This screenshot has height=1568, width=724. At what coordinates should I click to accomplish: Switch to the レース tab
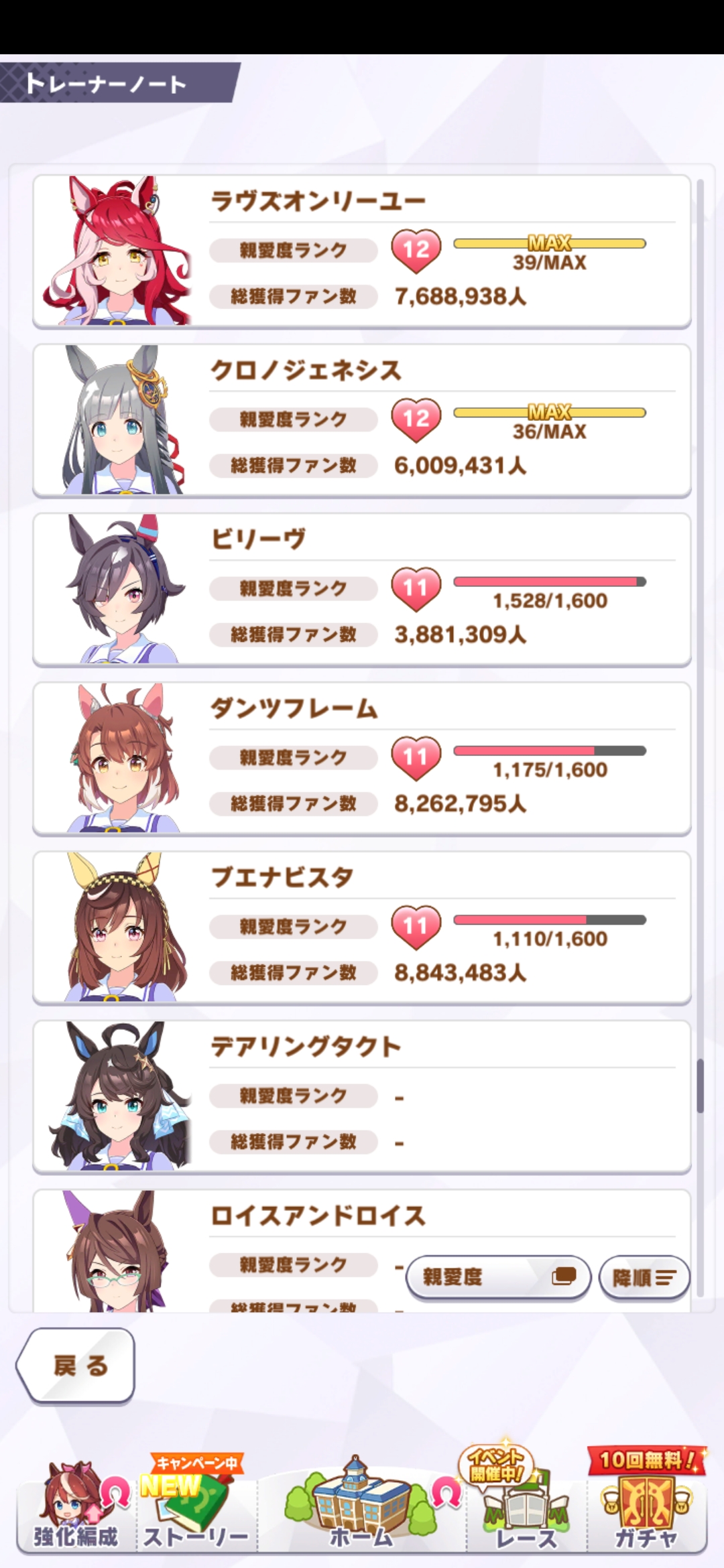point(526,1508)
